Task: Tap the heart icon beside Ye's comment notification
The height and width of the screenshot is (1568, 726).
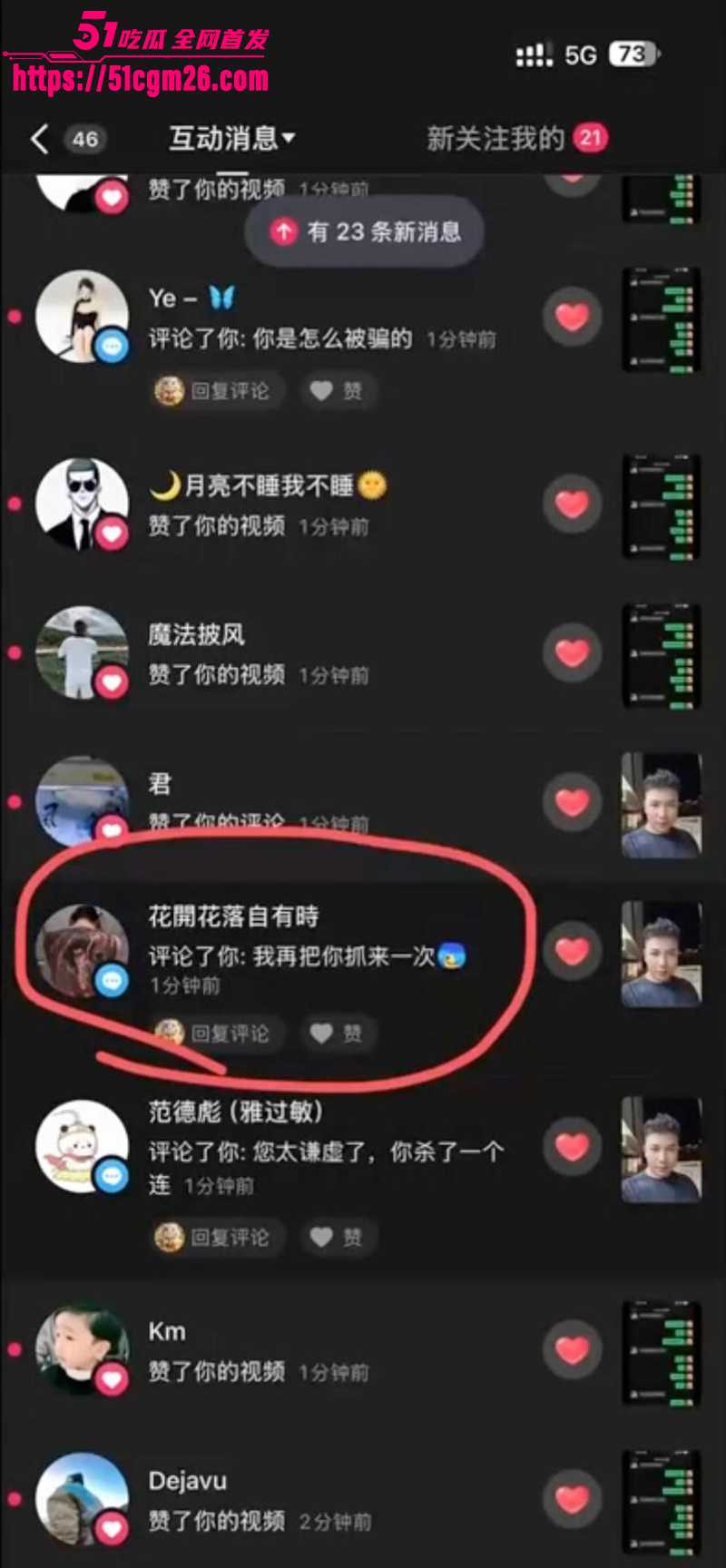Action: (x=571, y=317)
